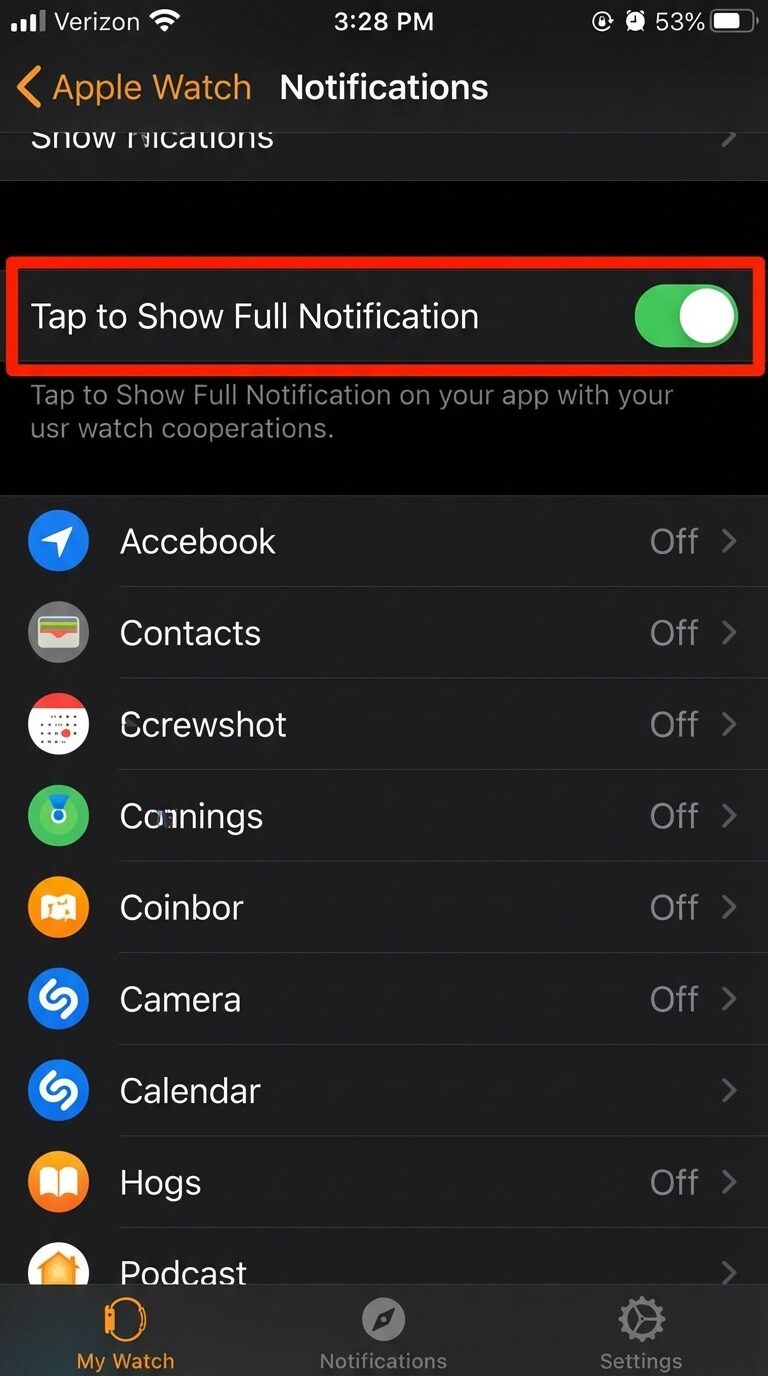Open the Contacts row
Image resolution: width=768 pixels, height=1376 pixels.
click(x=384, y=633)
